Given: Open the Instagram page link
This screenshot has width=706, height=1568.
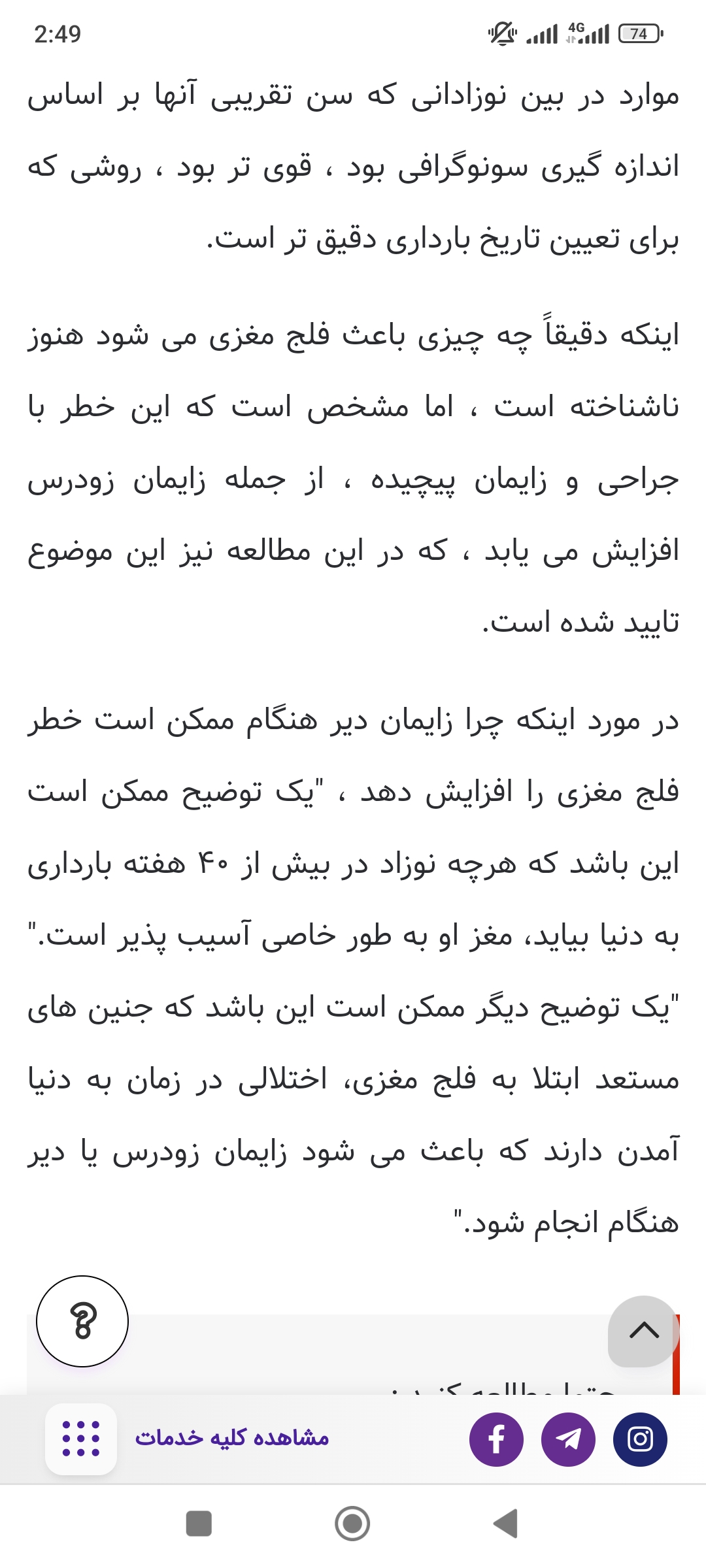Looking at the screenshot, I should 640,1439.
